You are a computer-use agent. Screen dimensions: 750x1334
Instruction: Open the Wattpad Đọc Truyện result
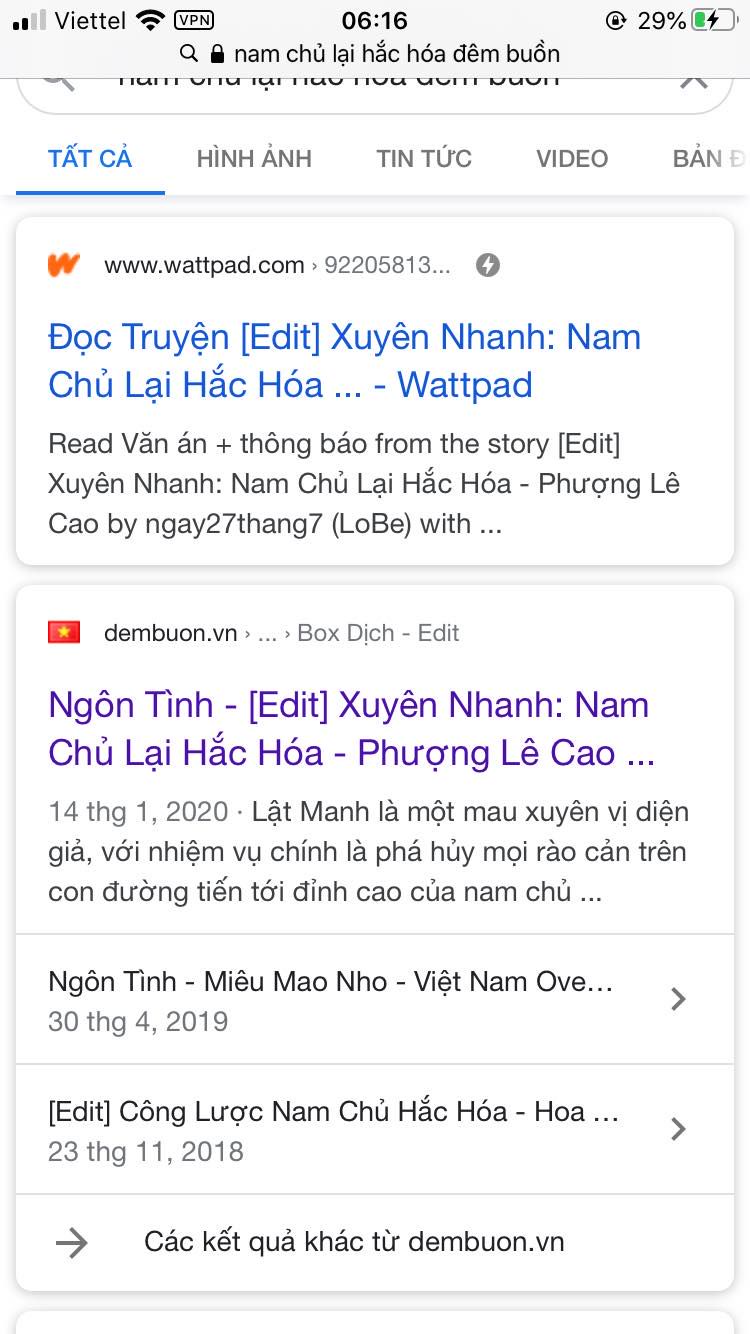345,361
